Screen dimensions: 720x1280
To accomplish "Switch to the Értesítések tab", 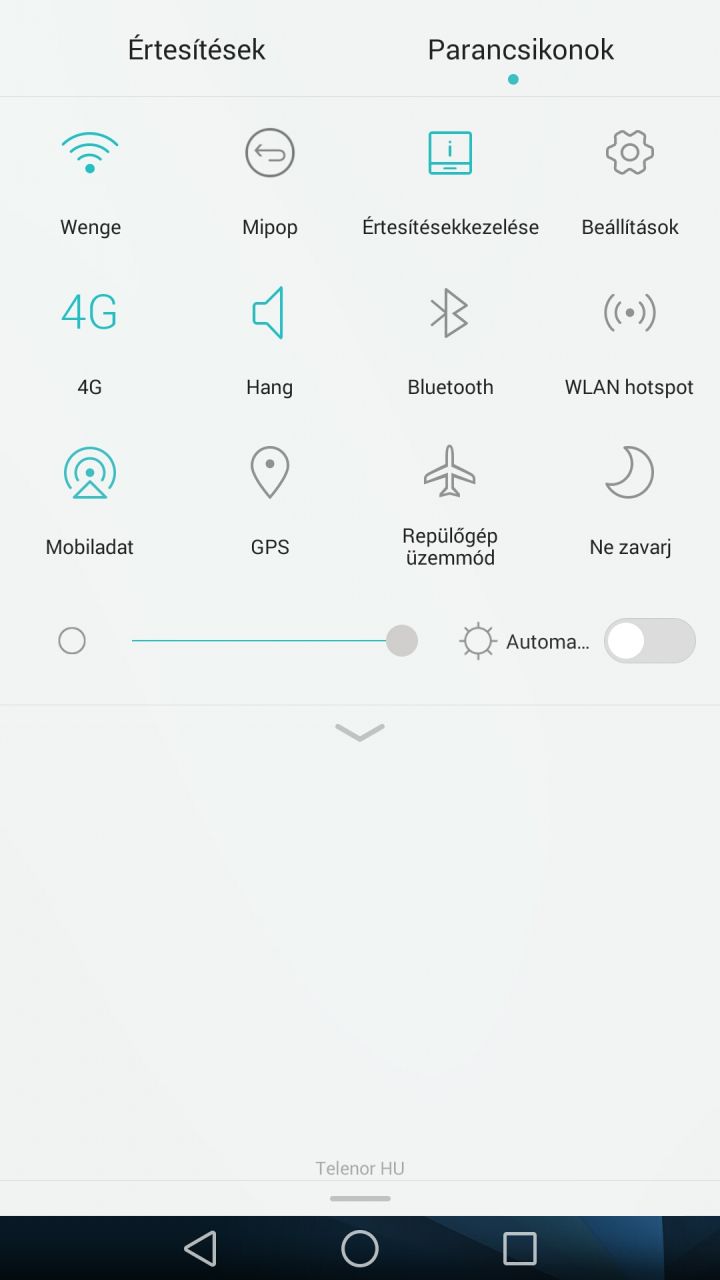I will tap(196, 49).
